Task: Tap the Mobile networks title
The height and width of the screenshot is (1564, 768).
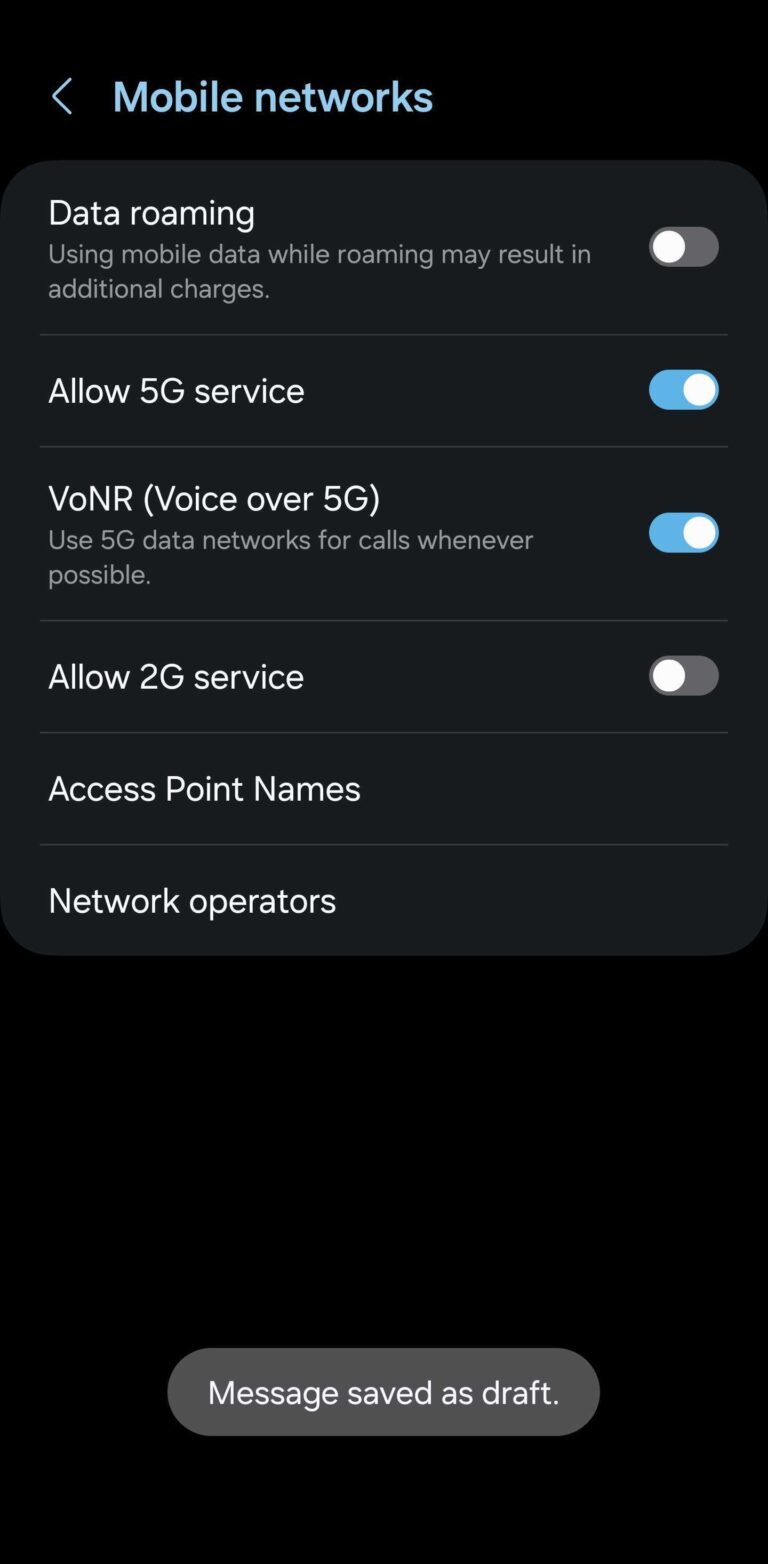Action: click(x=272, y=96)
